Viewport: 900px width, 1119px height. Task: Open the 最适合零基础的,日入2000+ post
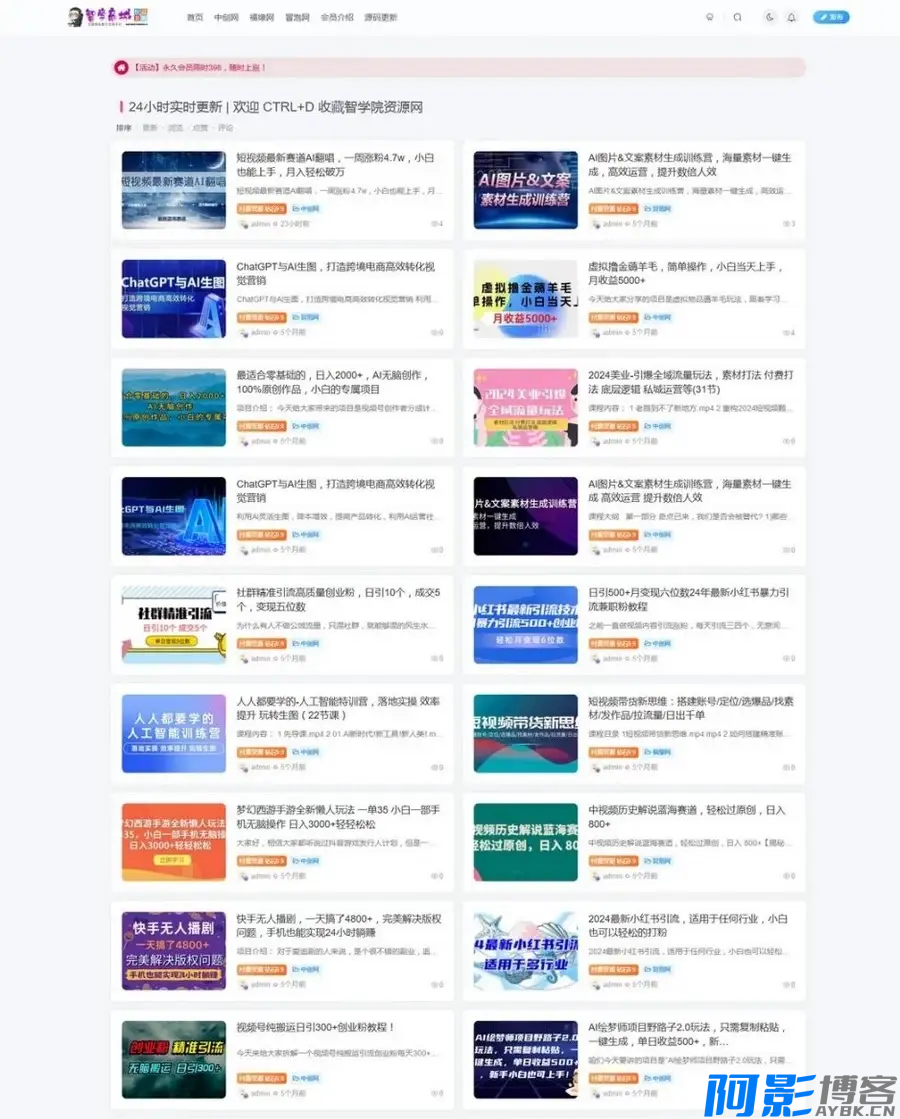pos(335,381)
